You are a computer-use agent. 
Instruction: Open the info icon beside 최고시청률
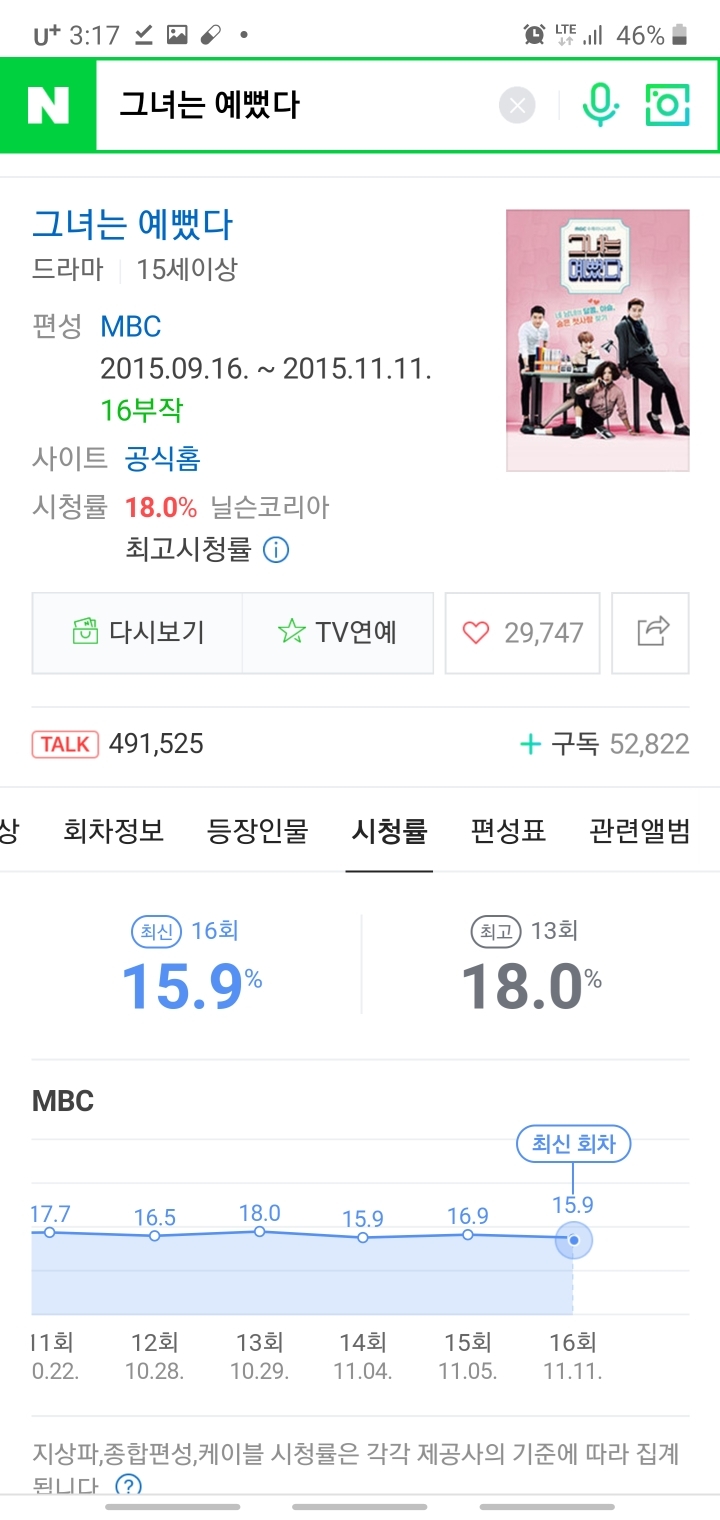pos(276,549)
